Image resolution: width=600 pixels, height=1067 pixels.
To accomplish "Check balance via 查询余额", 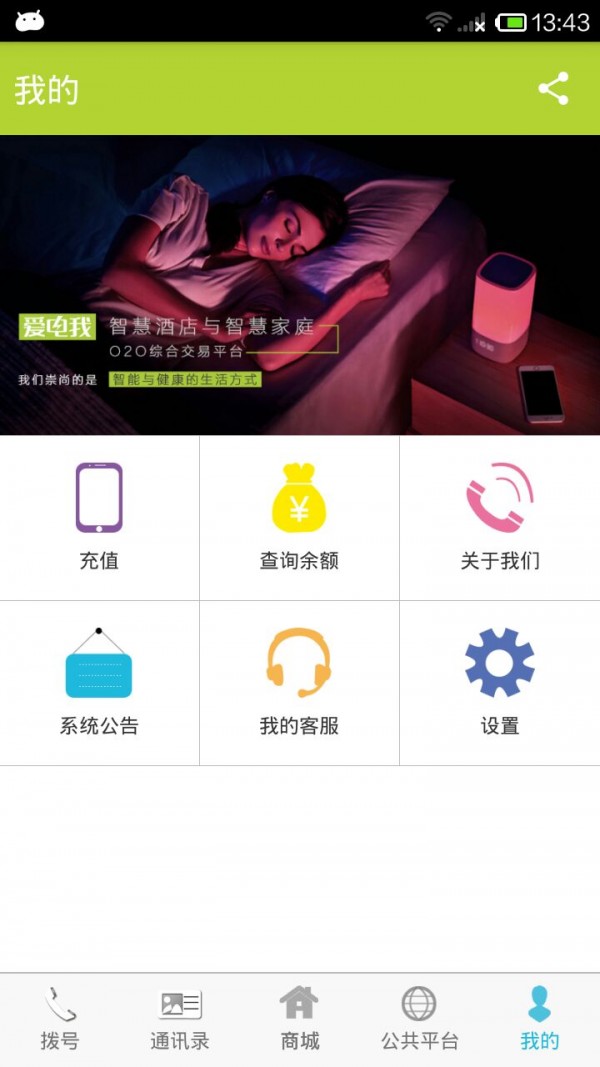I will pos(299,517).
